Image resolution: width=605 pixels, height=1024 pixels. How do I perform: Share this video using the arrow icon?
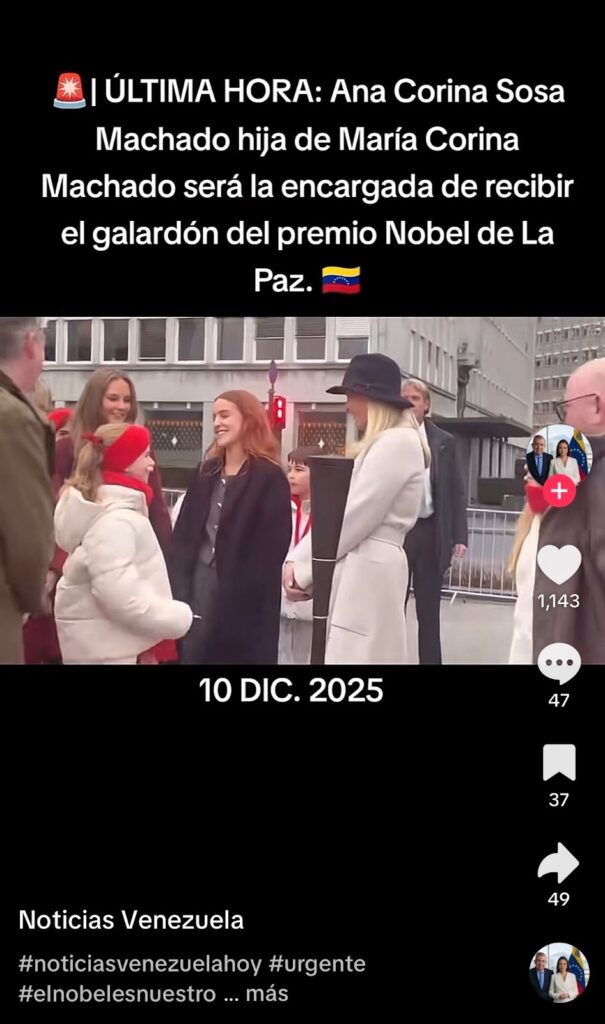[x=559, y=862]
